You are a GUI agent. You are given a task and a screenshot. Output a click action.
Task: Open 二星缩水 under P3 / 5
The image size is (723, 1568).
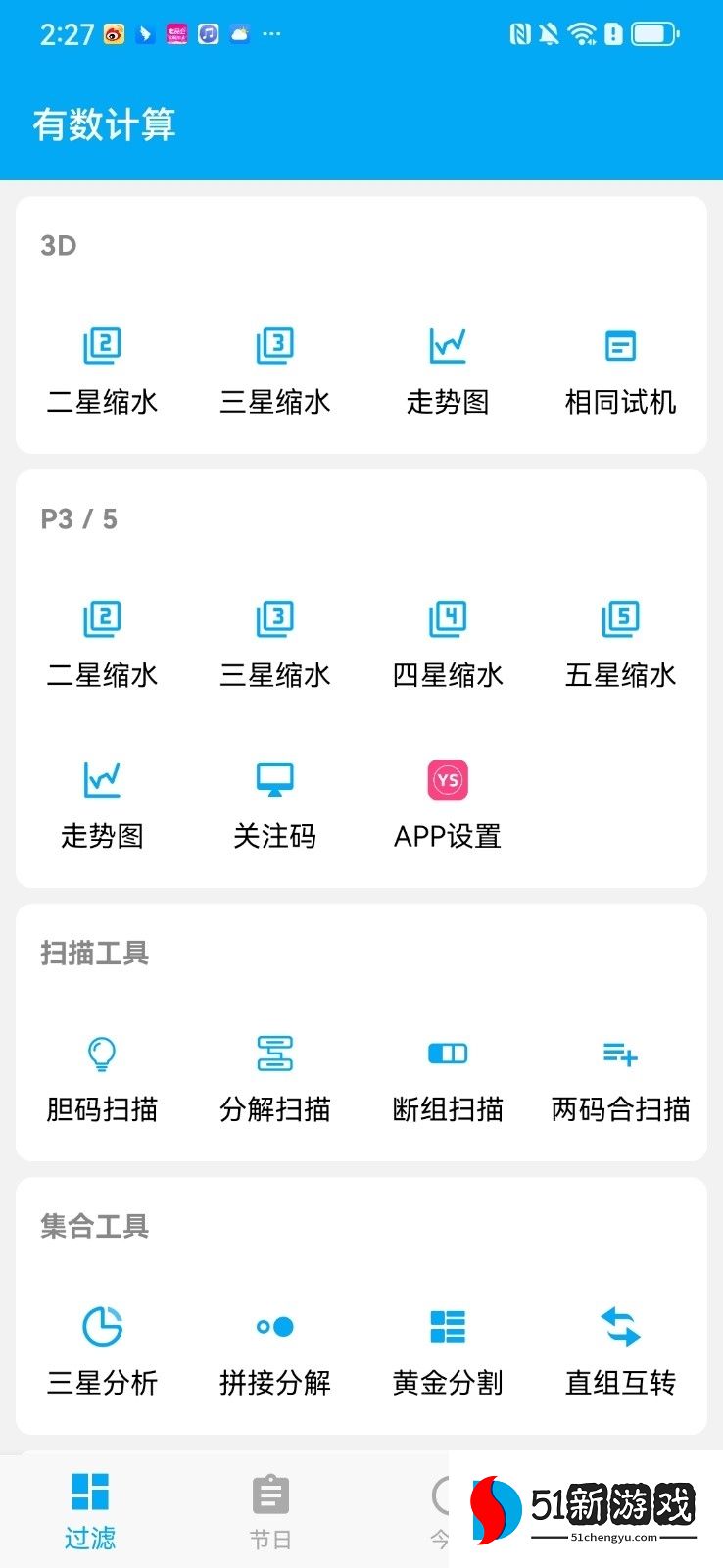click(x=102, y=646)
